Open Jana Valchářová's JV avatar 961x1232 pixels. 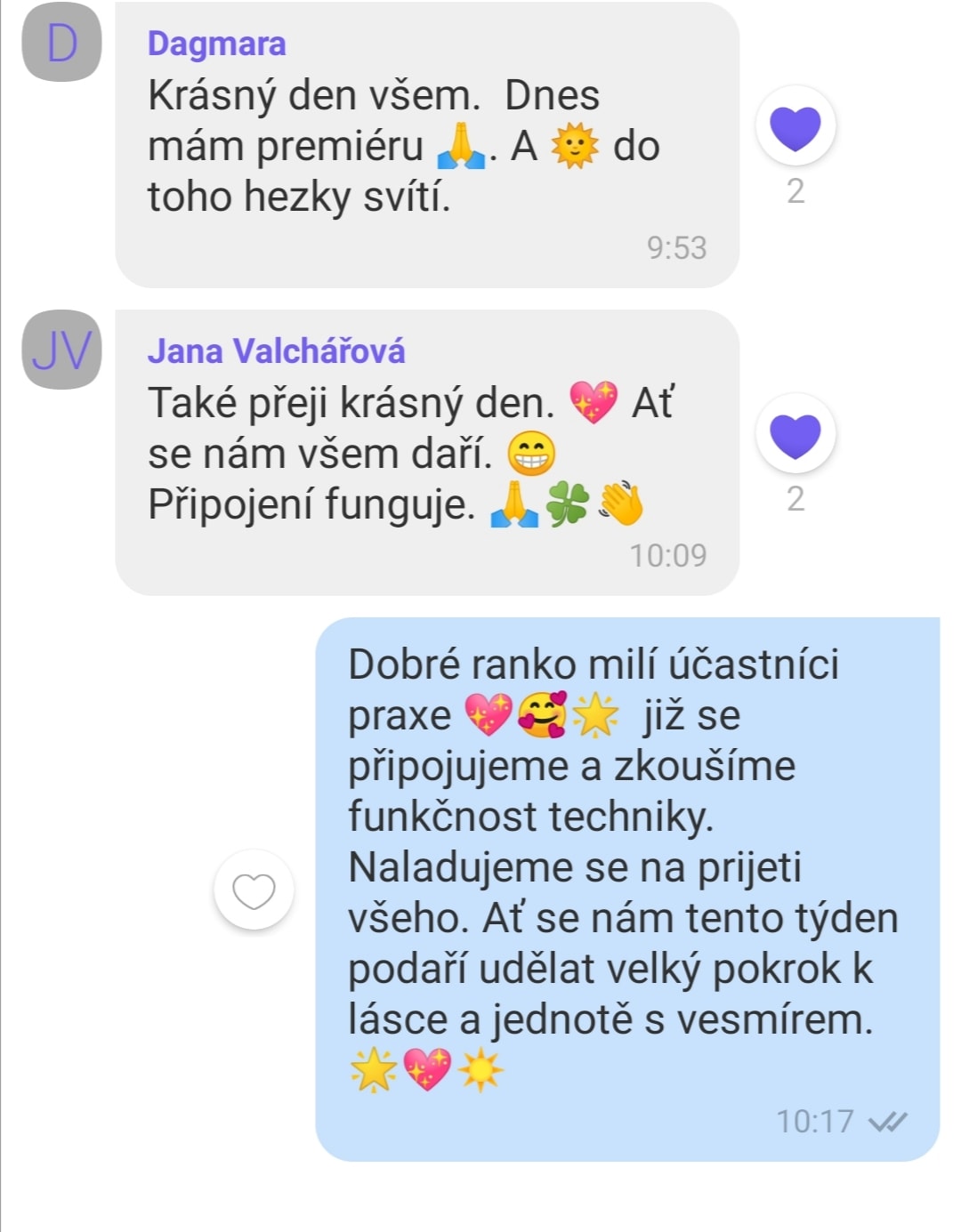point(61,350)
